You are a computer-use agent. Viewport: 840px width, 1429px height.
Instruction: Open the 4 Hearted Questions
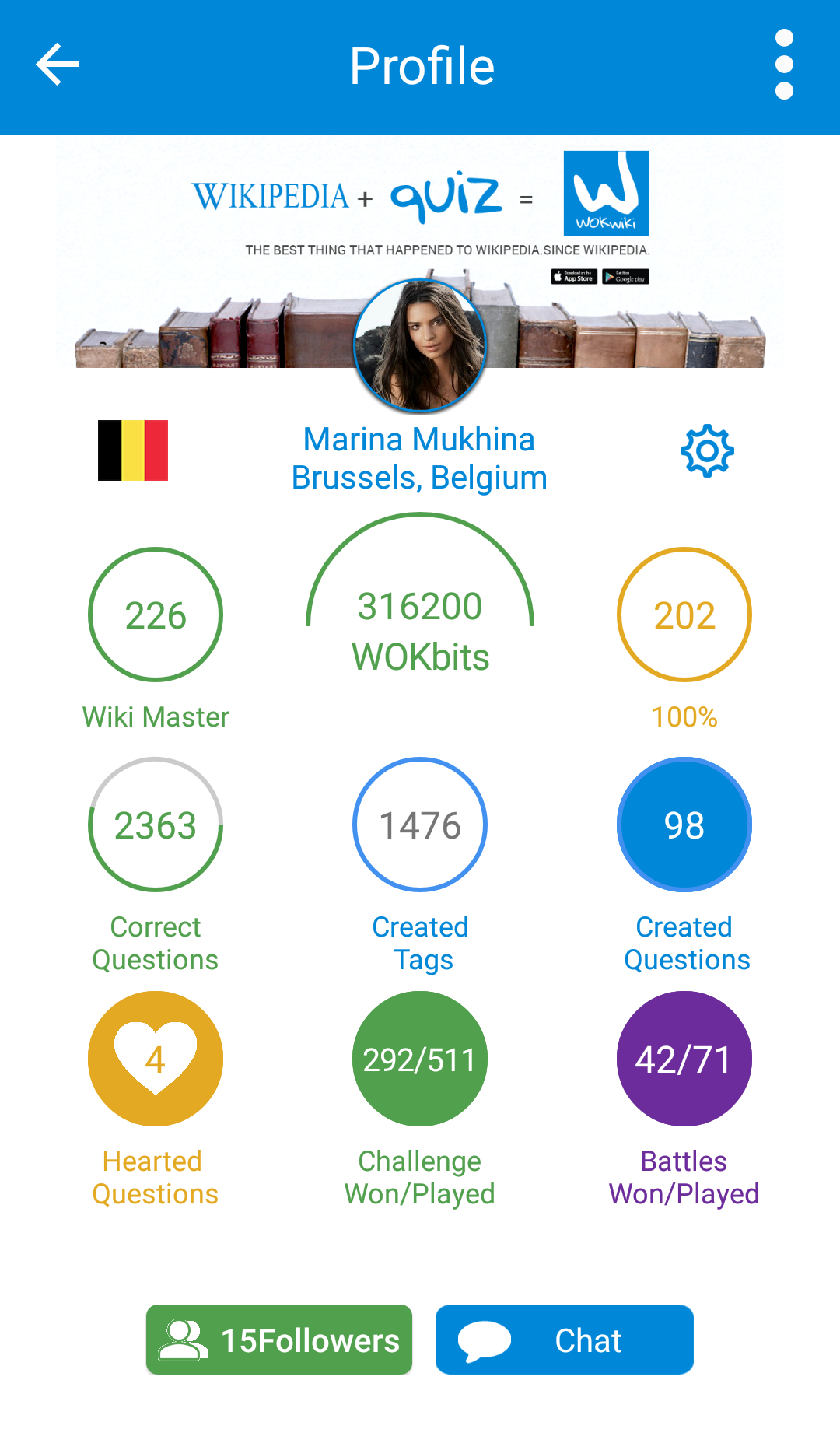pyautogui.click(x=156, y=1059)
